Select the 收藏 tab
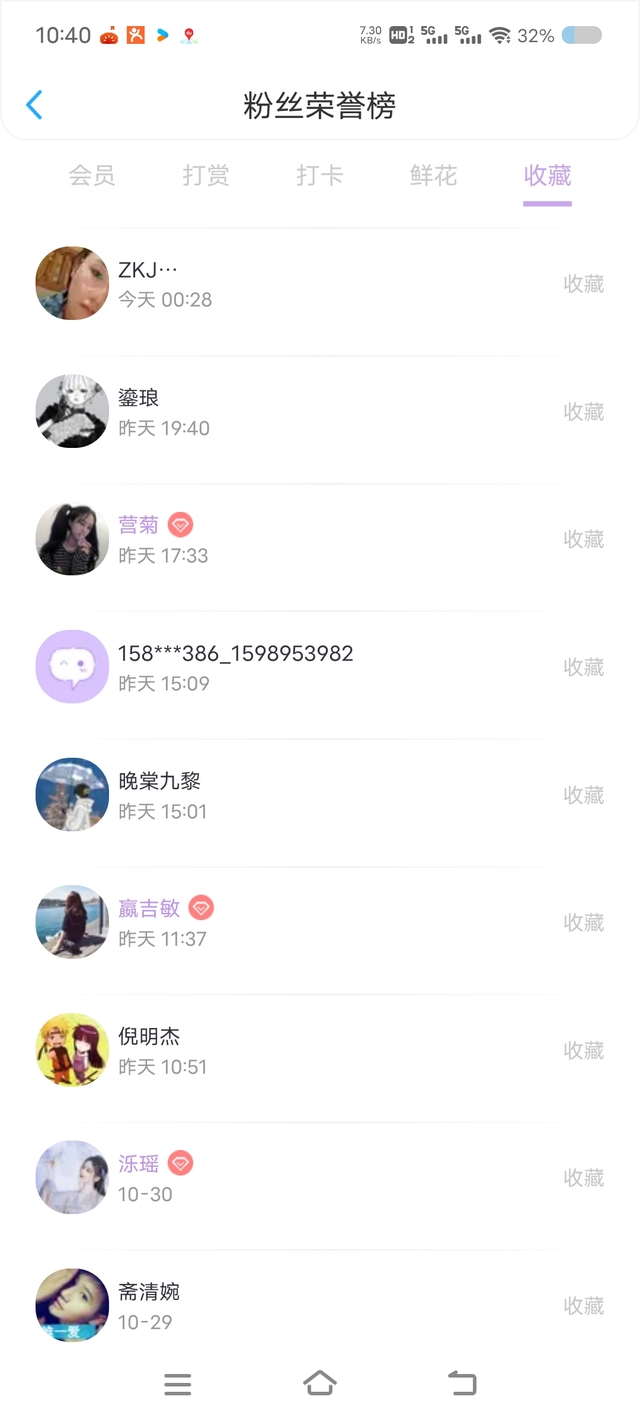The image size is (640, 1422). (547, 176)
